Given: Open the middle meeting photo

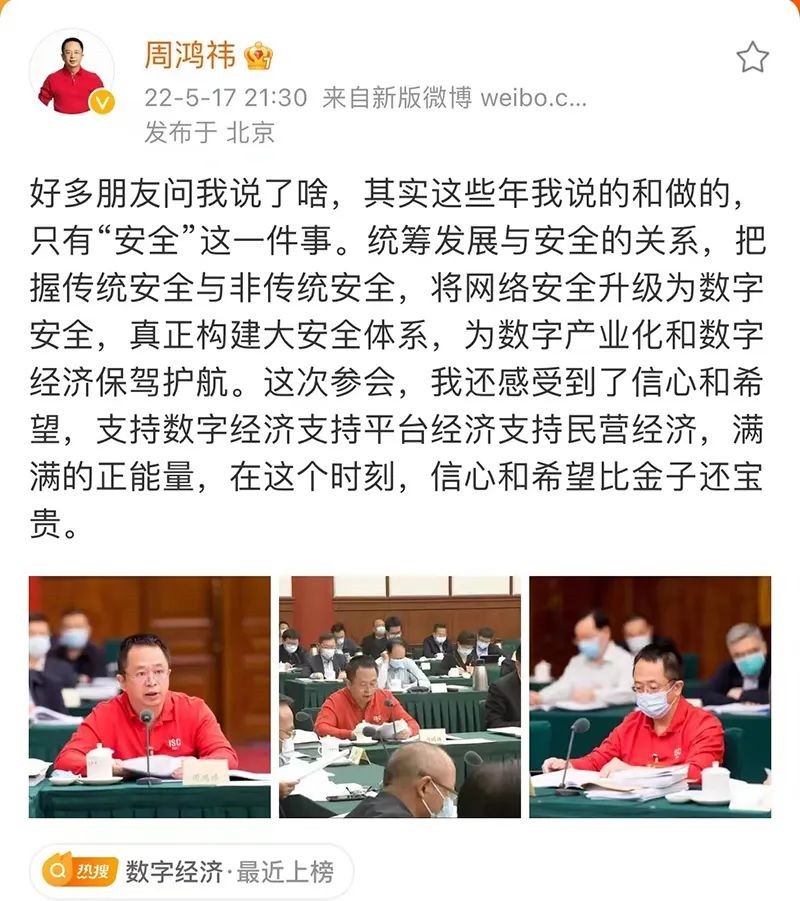Looking at the screenshot, I should click(399, 696).
